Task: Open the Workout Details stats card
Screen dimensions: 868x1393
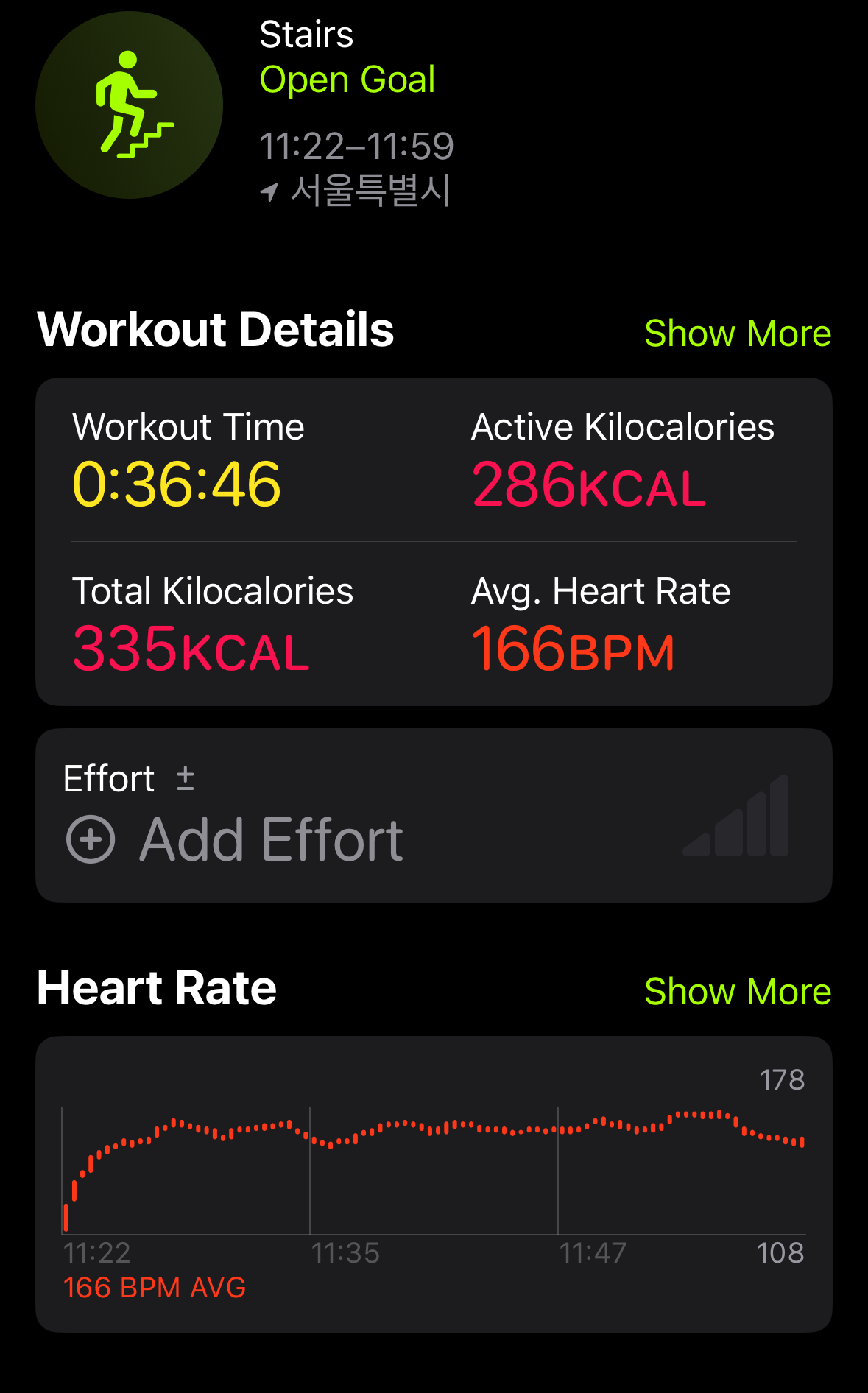Action: [434, 542]
